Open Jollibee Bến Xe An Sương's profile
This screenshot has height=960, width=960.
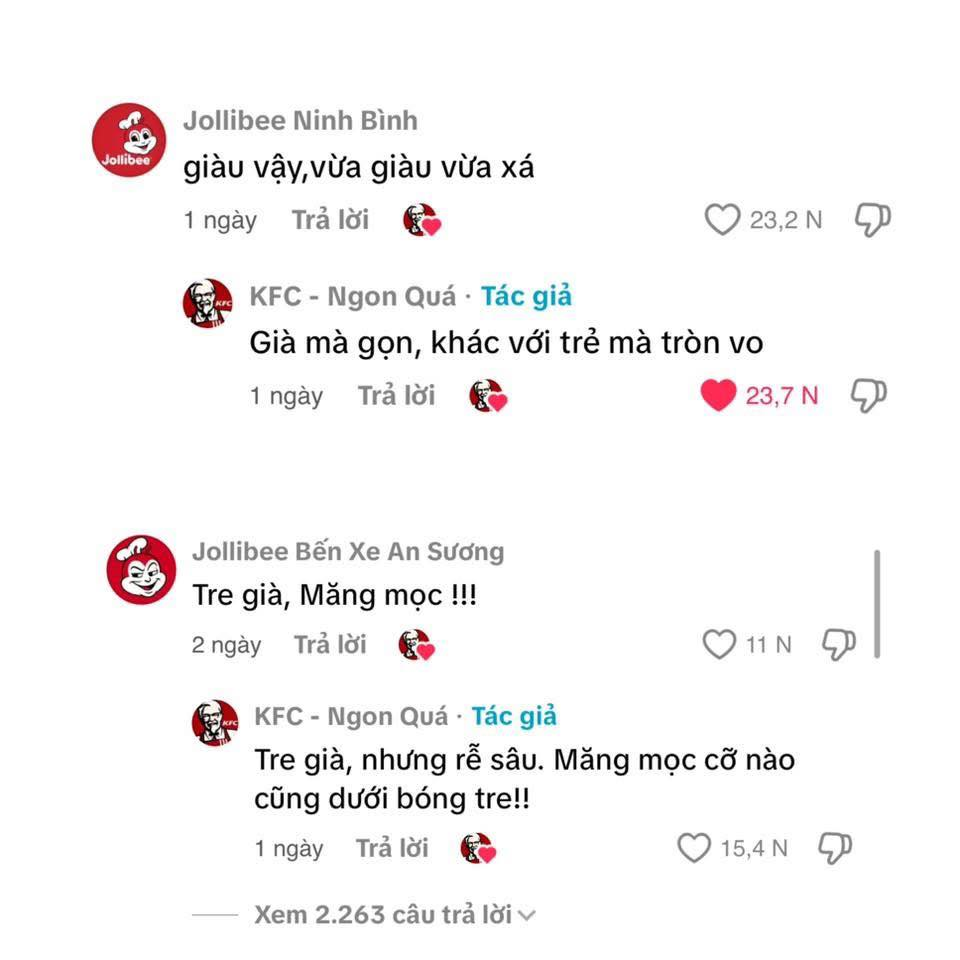pos(141,568)
